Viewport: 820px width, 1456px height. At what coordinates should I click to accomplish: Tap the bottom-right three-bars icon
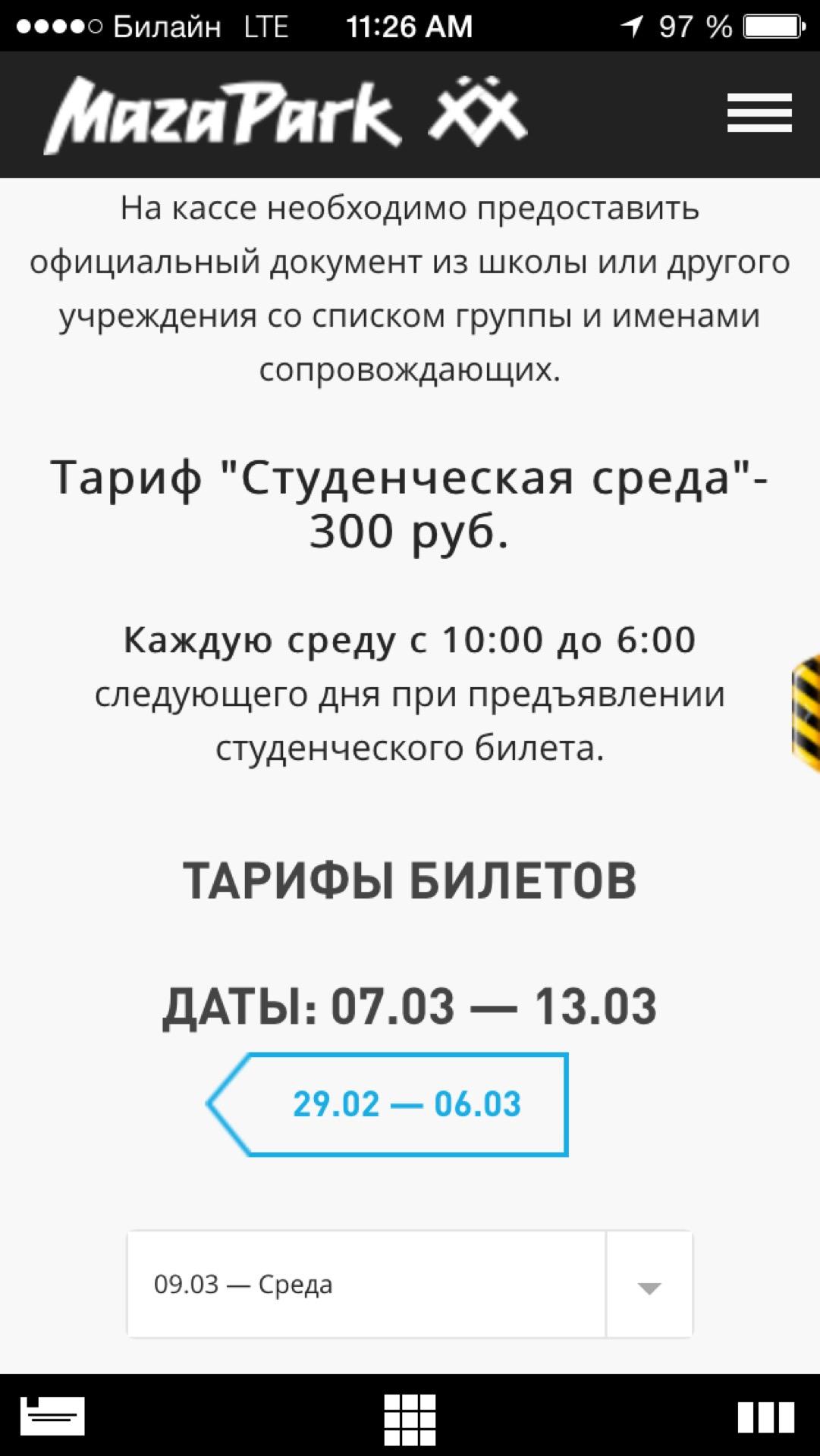click(x=765, y=1417)
